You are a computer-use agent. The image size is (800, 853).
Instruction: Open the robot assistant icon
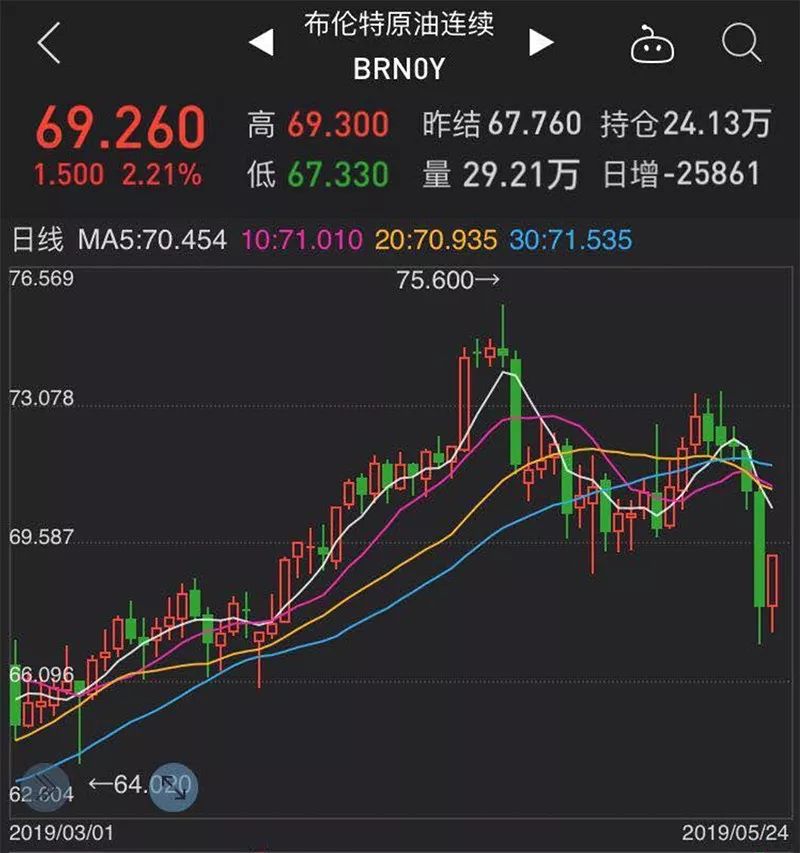pyautogui.click(x=652, y=44)
